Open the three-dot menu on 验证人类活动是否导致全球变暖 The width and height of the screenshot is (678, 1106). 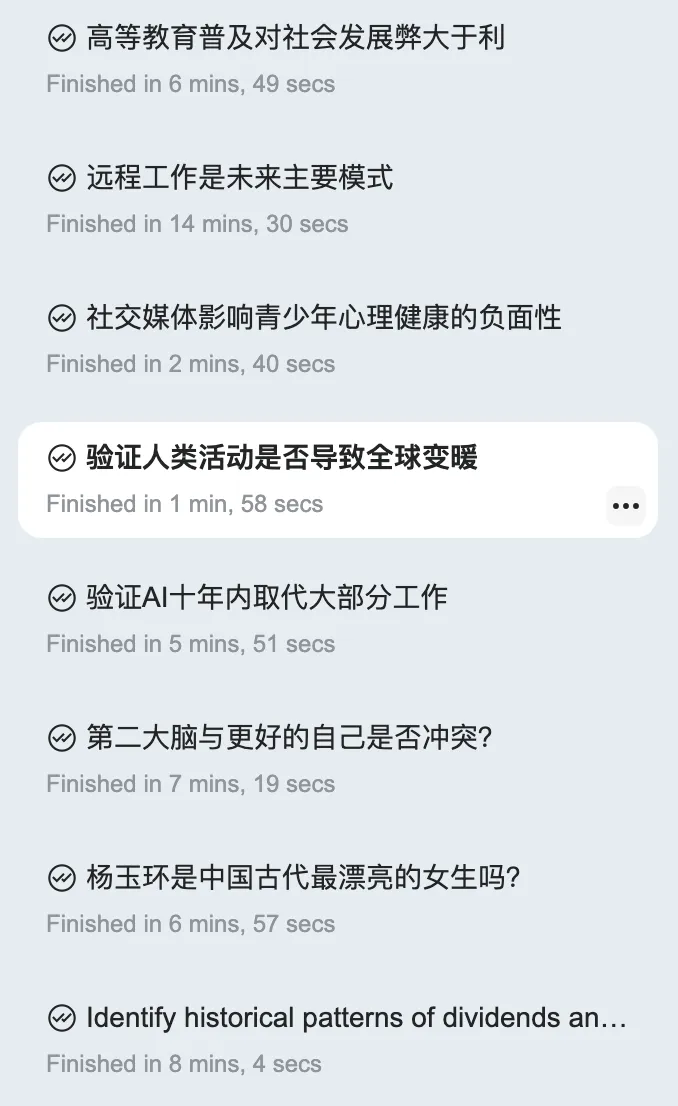click(626, 505)
